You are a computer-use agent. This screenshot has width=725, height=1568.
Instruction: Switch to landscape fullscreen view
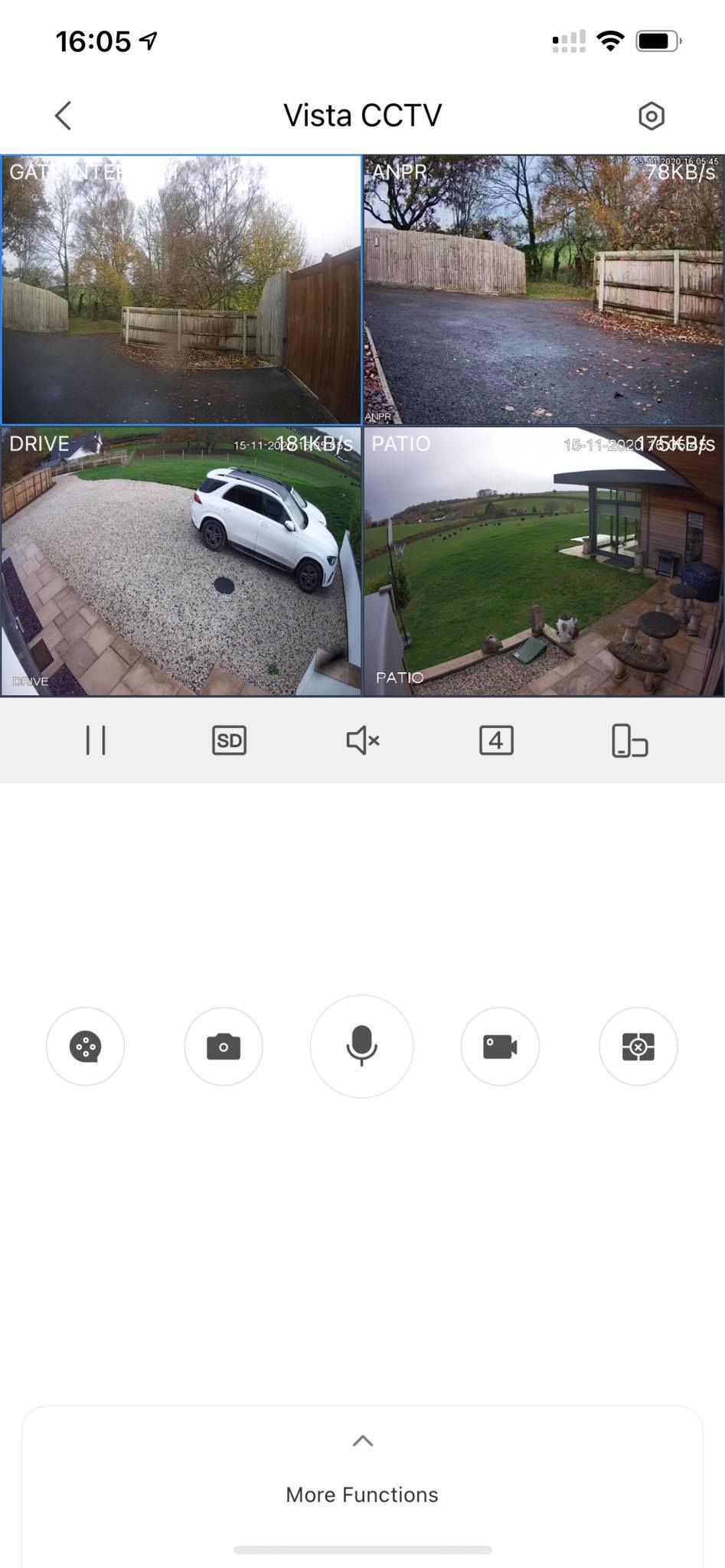click(x=629, y=740)
